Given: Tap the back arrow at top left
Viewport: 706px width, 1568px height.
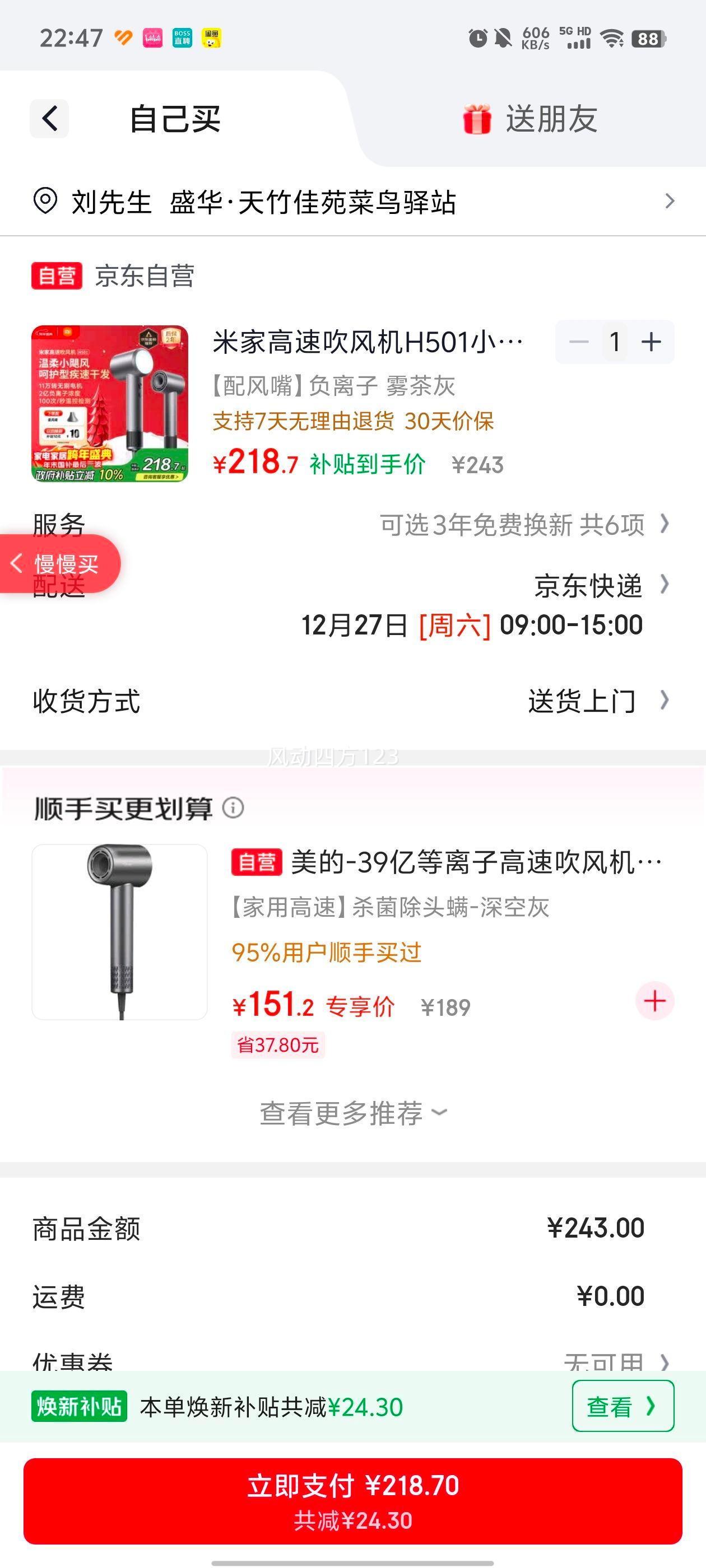Looking at the screenshot, I should coord(49,118).
